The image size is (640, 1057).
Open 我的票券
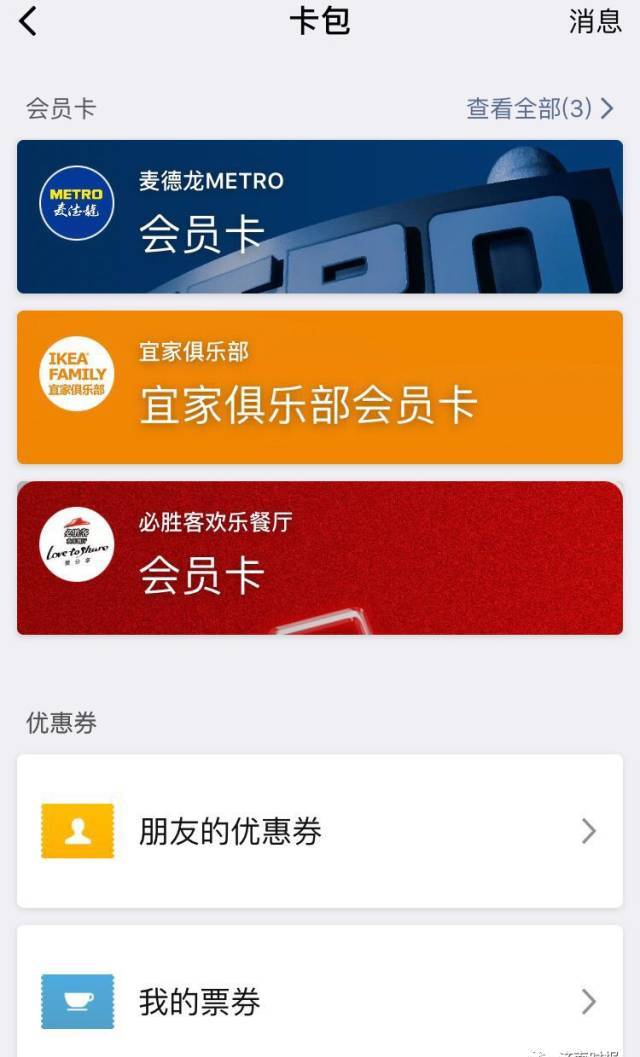tap(320, 1000)
